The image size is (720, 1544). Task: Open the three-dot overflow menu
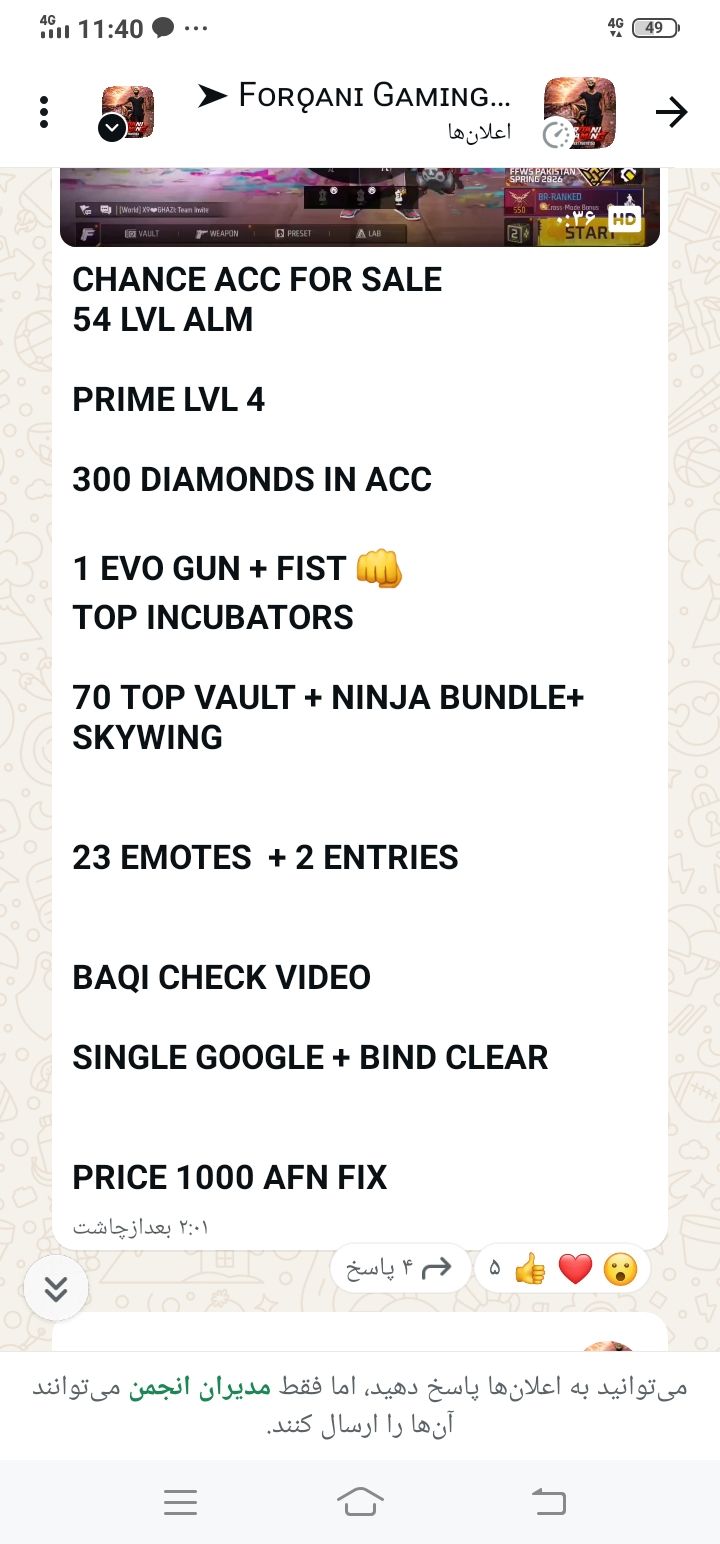pyautogui.click(x=44, y=112)
